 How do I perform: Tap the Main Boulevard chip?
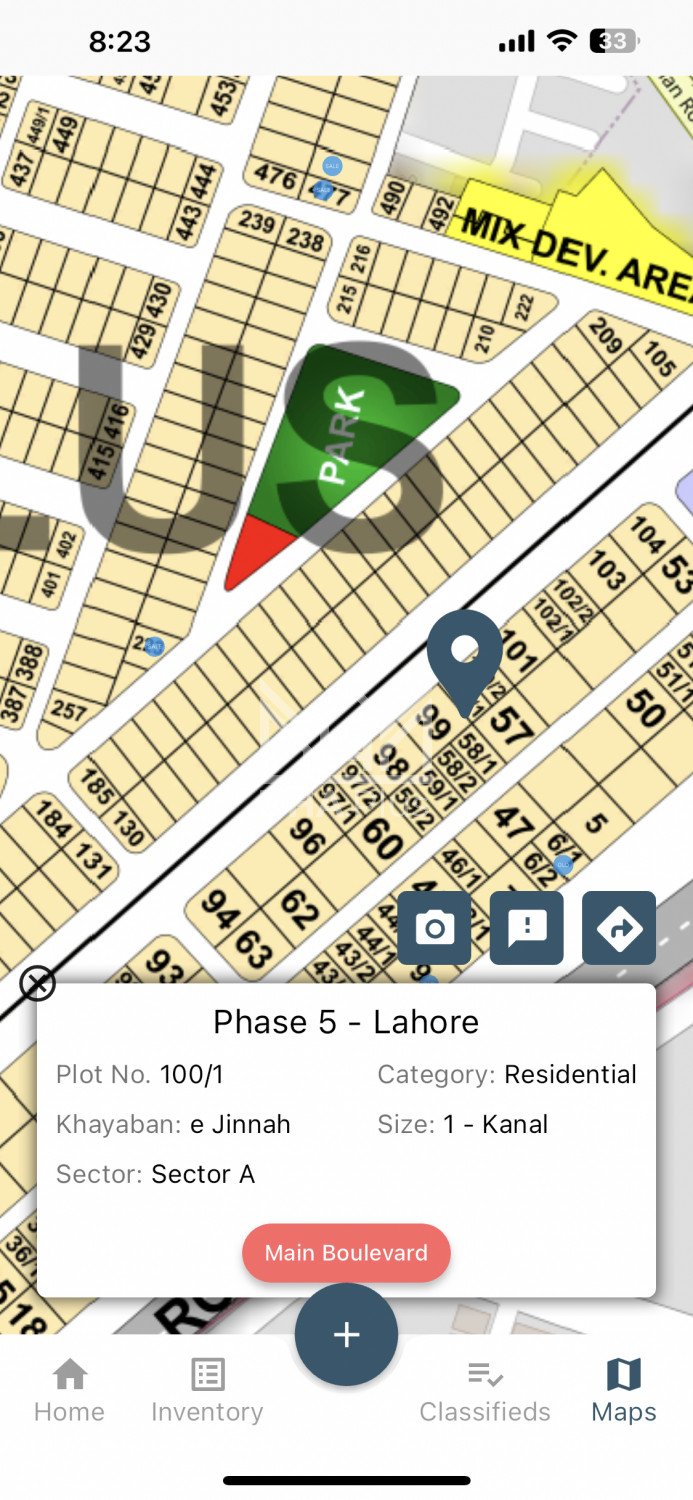346,1253
